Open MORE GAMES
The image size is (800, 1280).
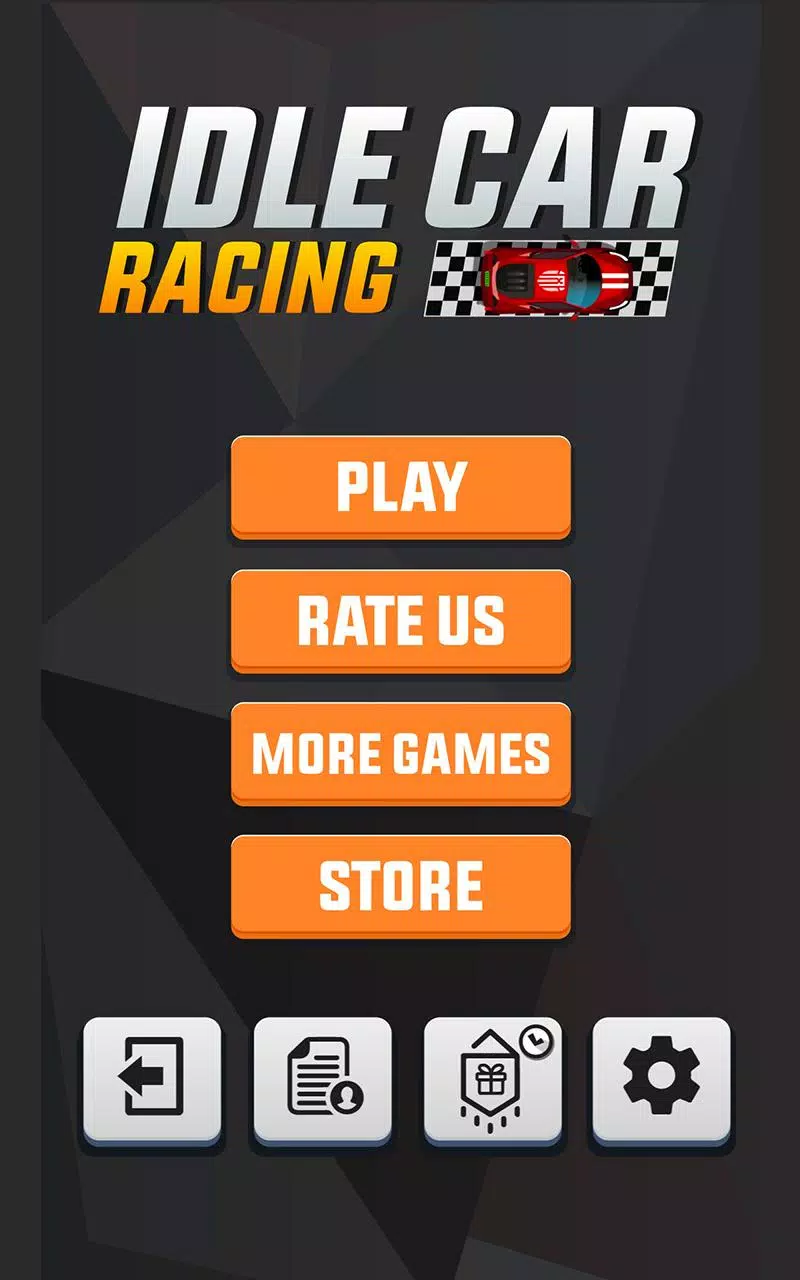tap(401, 753)
